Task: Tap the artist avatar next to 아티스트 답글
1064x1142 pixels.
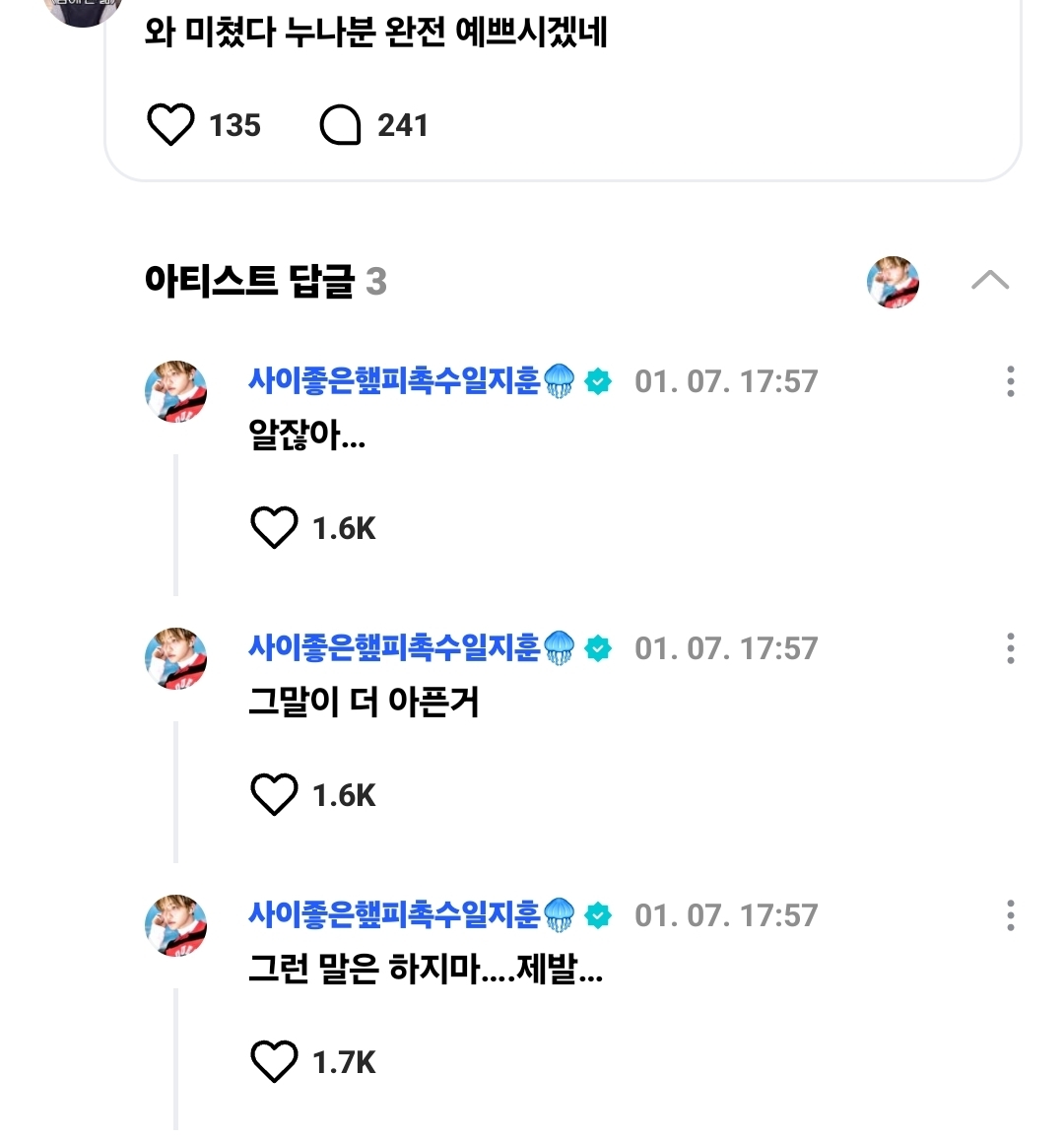Action: click(893, 282)
